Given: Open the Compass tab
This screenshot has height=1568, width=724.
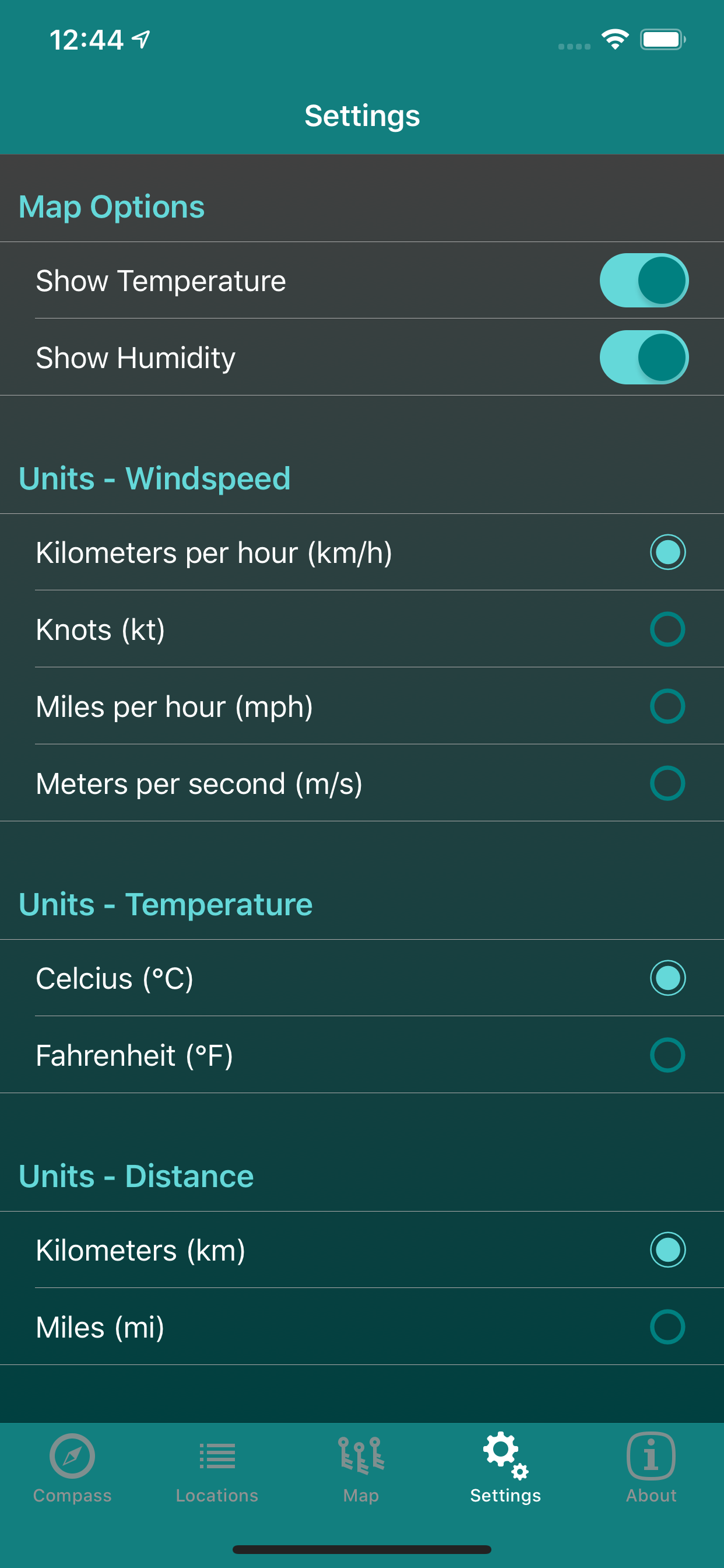Looking at the screenshot, I should click(x=72, y=1468).
